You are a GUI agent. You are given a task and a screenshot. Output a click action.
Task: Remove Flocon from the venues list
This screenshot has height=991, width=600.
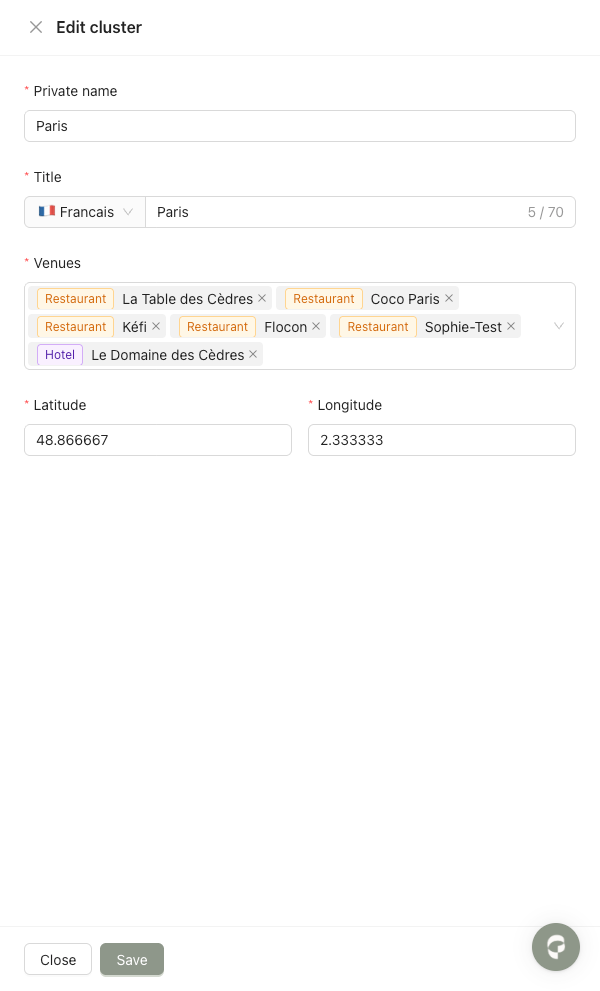(317, 326)
